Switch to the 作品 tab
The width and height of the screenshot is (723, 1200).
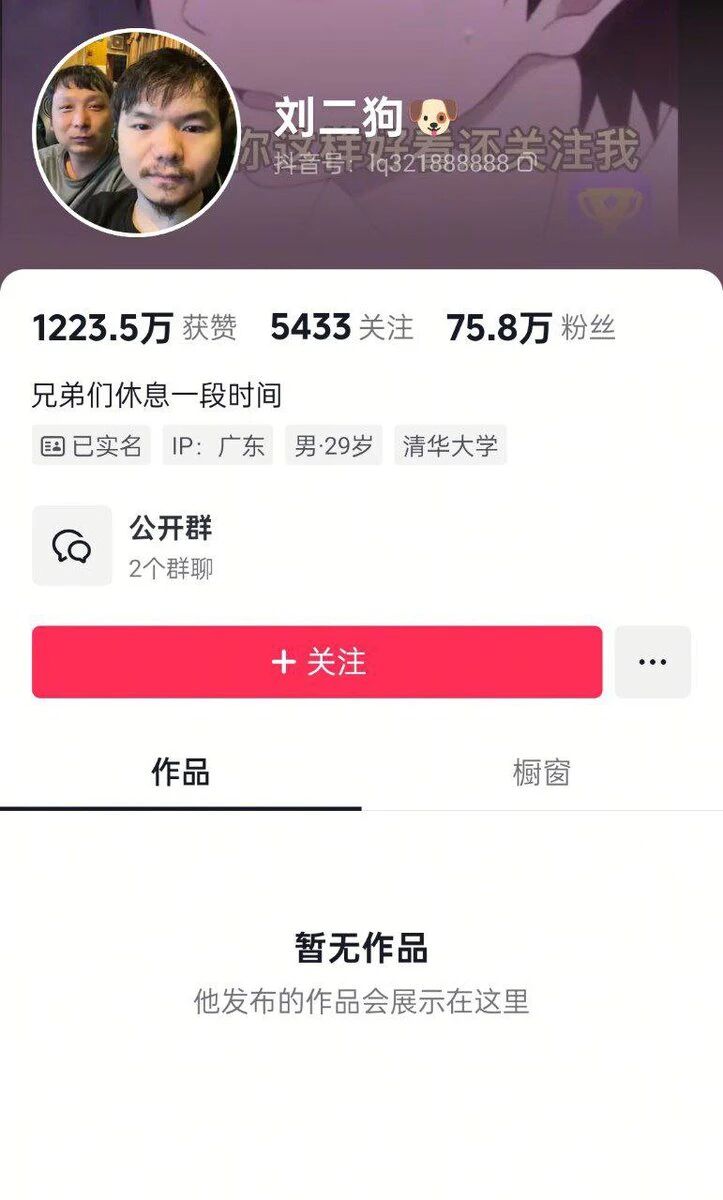tap(180, 772)
